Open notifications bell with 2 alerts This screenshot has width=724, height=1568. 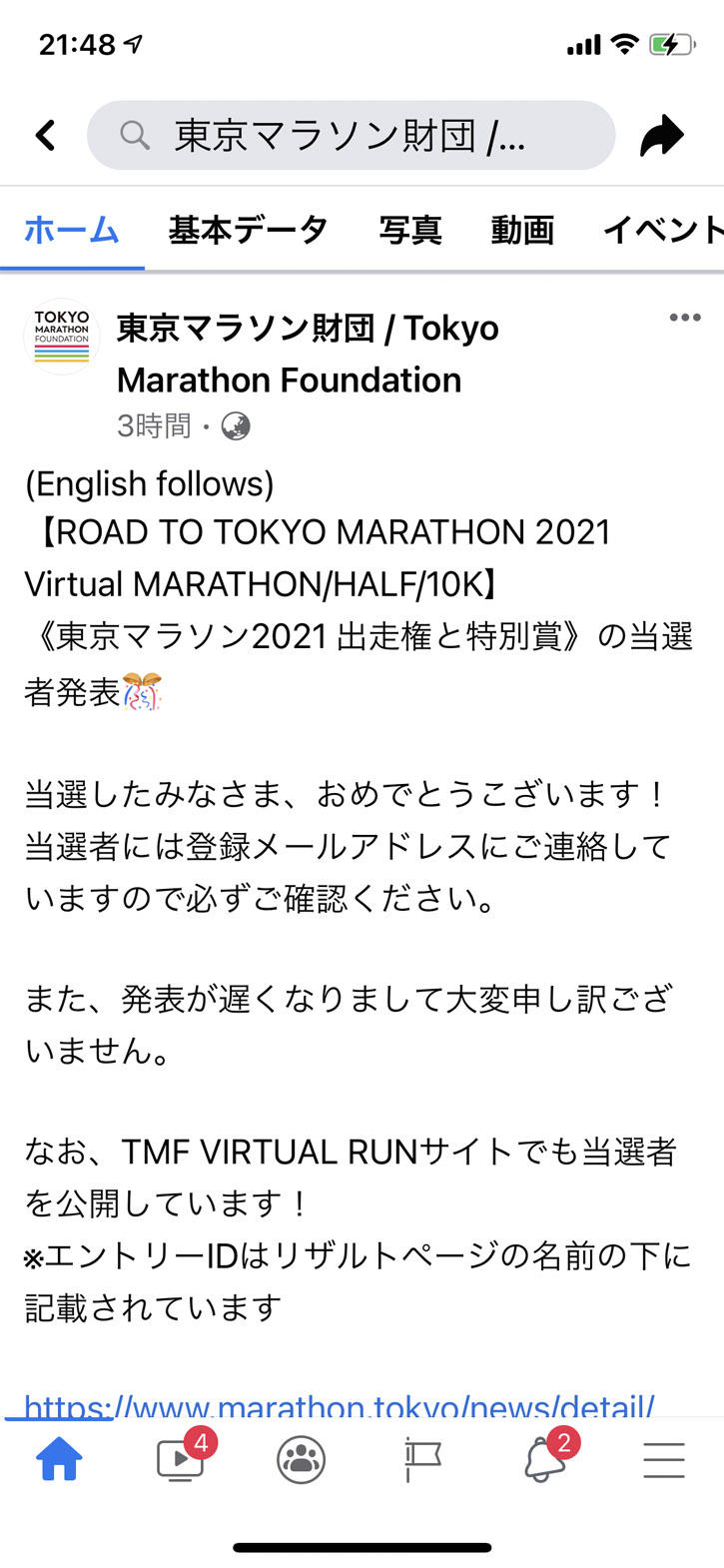(542, 1459)
